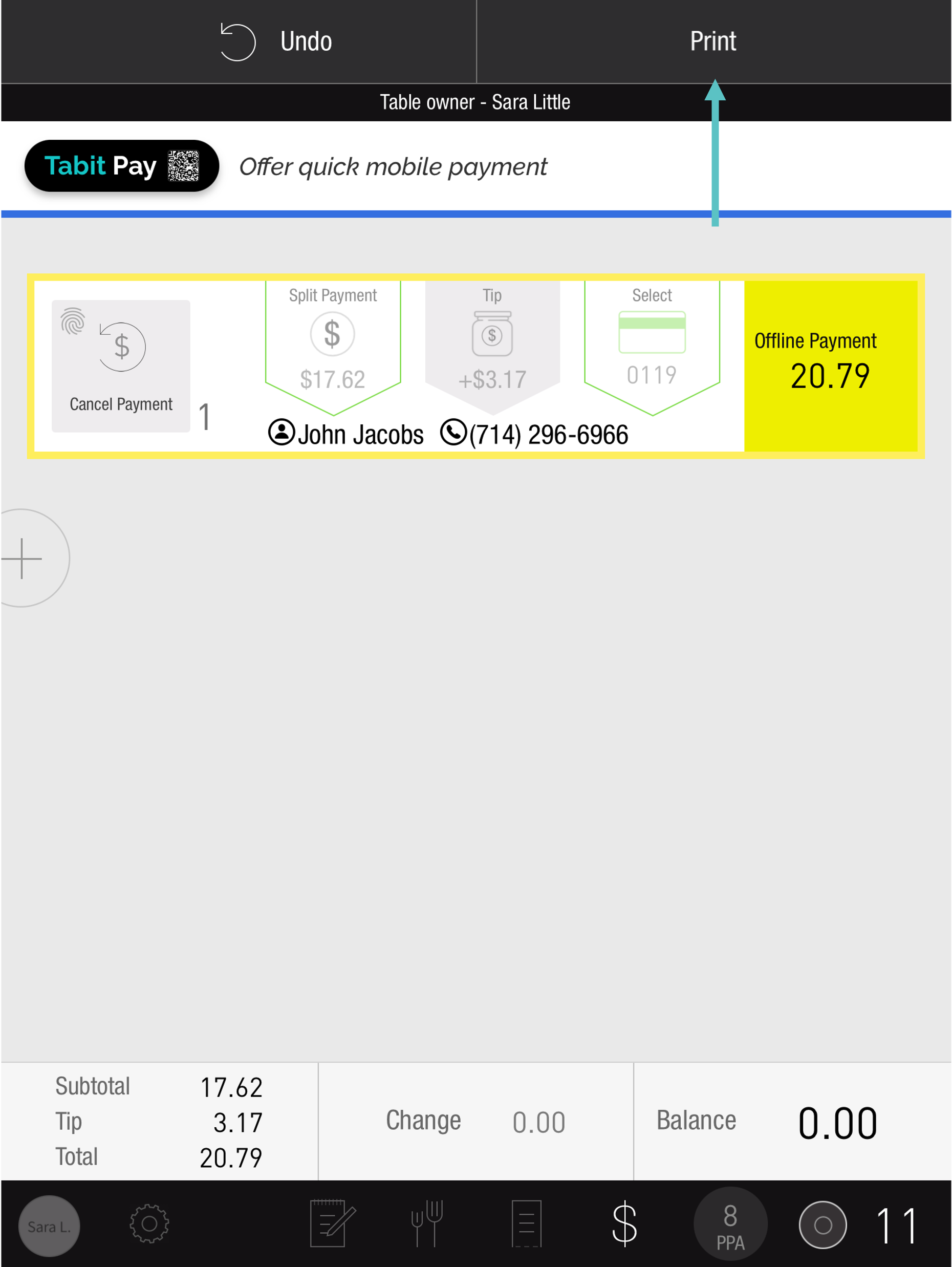Switch to the dollar payment screen
The image size is (952, 1267).
[624, 1223]
